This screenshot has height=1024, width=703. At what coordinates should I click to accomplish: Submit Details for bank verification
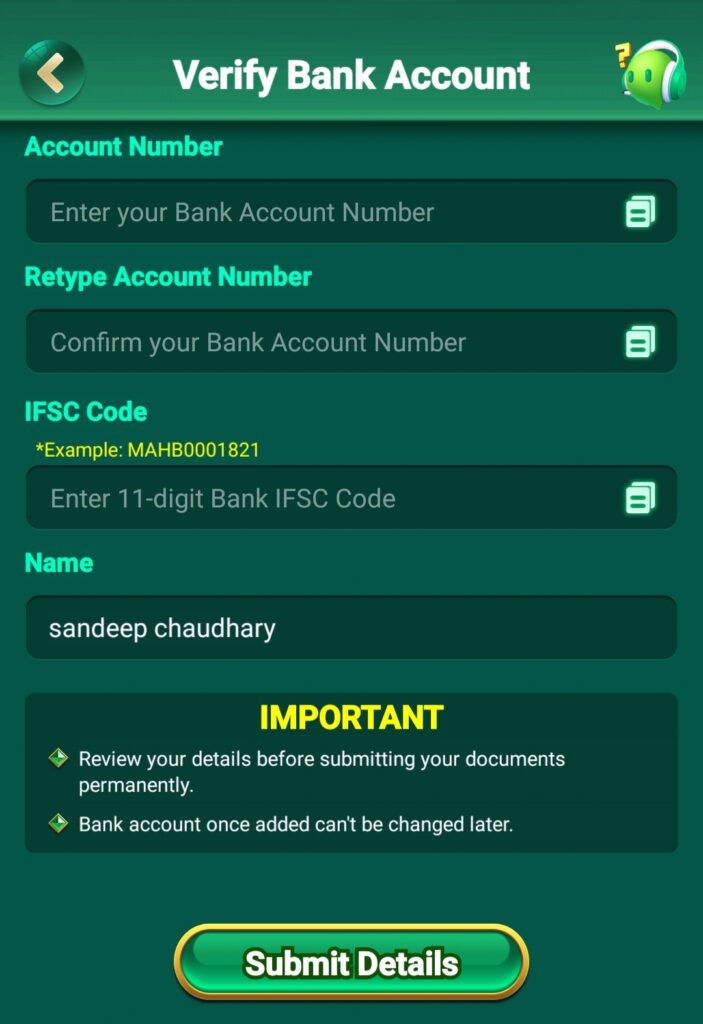click(351, 963)
